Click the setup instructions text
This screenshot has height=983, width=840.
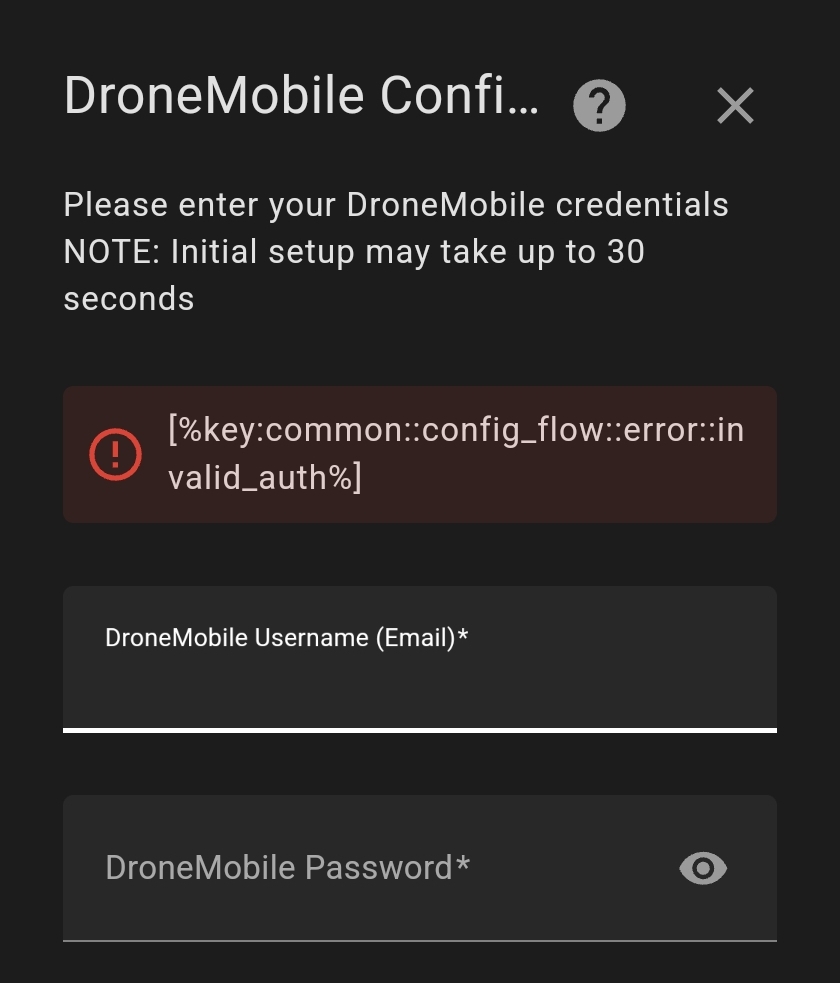tap(395, 251)
